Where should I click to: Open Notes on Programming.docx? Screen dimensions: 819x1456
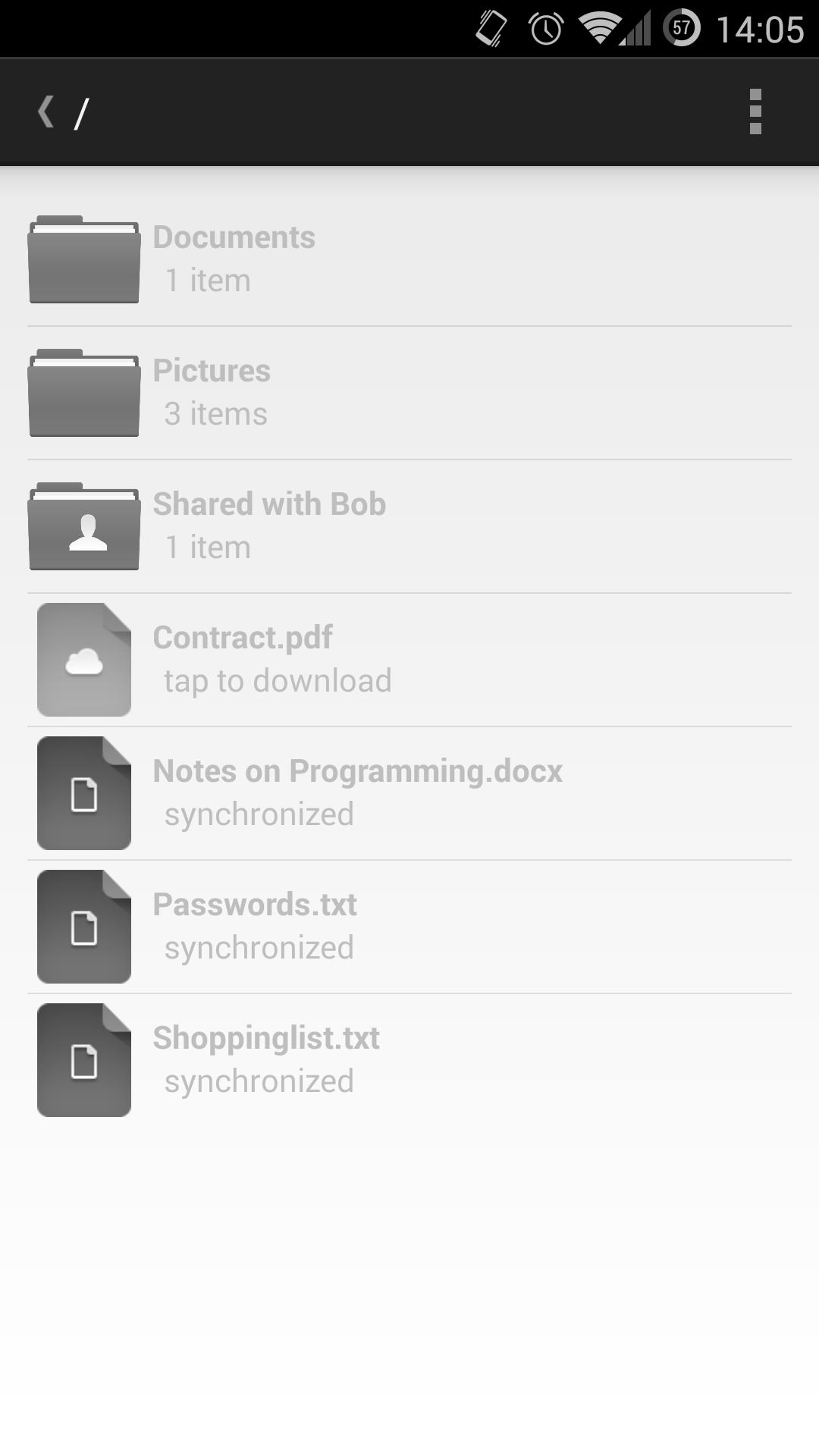click(409, 793)
